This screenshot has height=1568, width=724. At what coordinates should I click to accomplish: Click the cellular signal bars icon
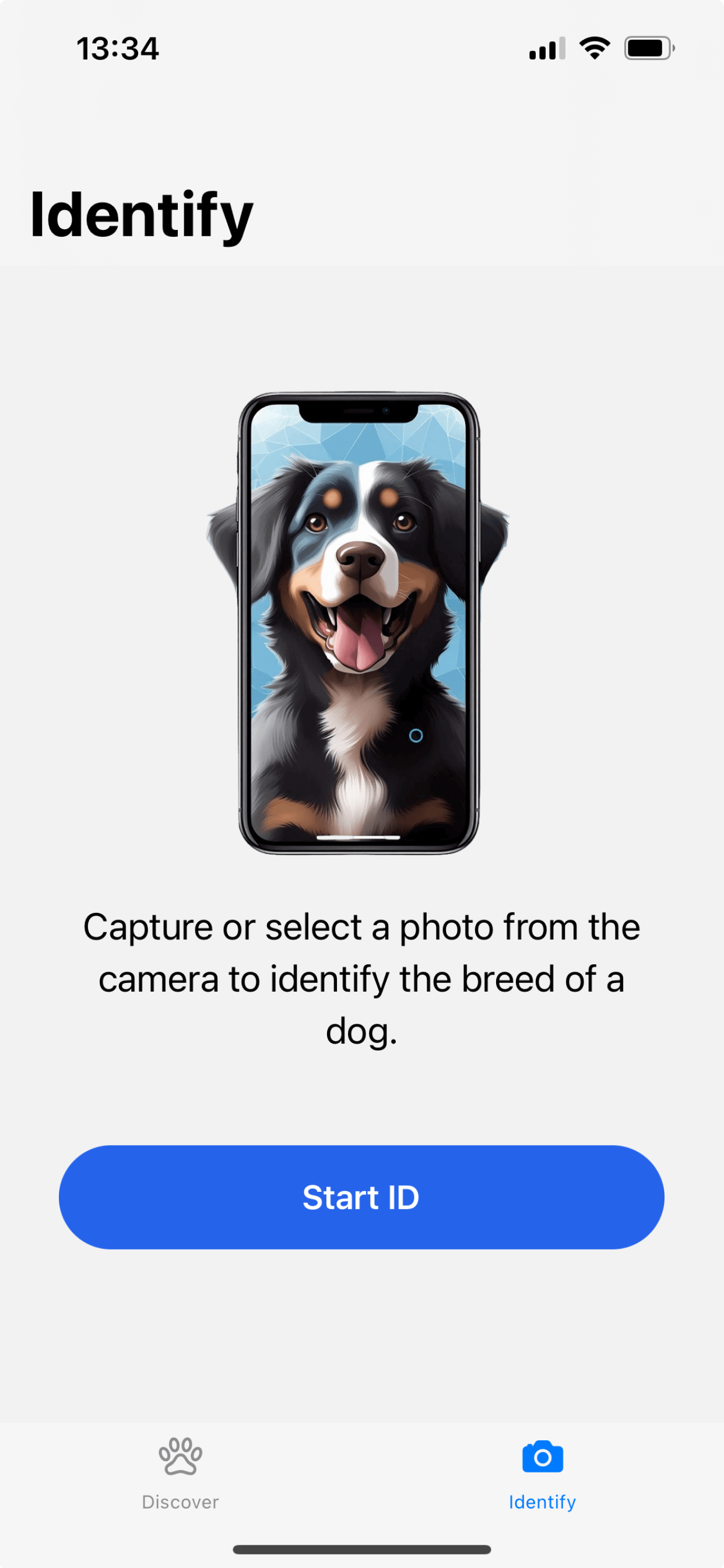coord(546,47)
